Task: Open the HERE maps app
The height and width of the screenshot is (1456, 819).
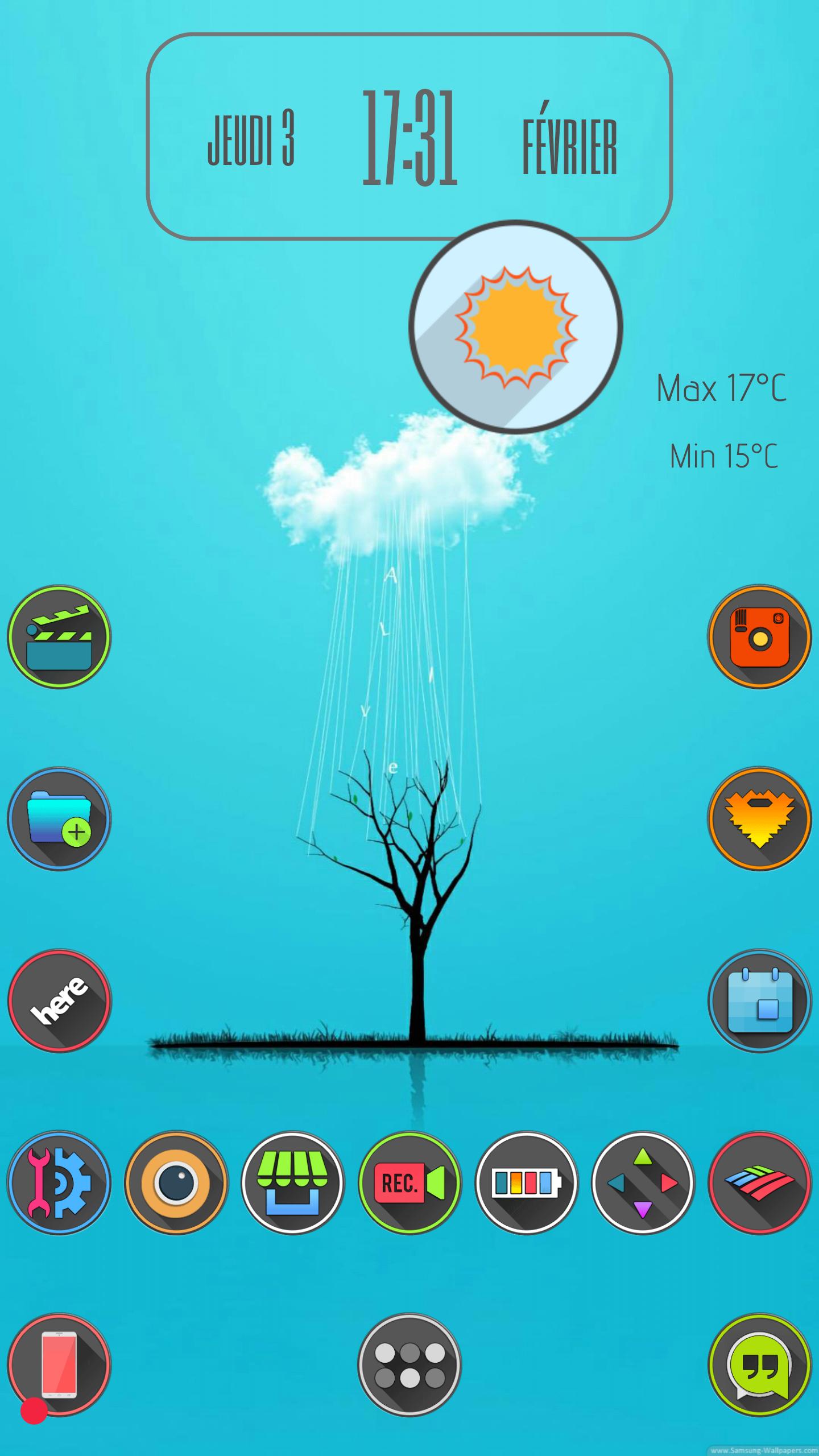Action: point(59,1001)
